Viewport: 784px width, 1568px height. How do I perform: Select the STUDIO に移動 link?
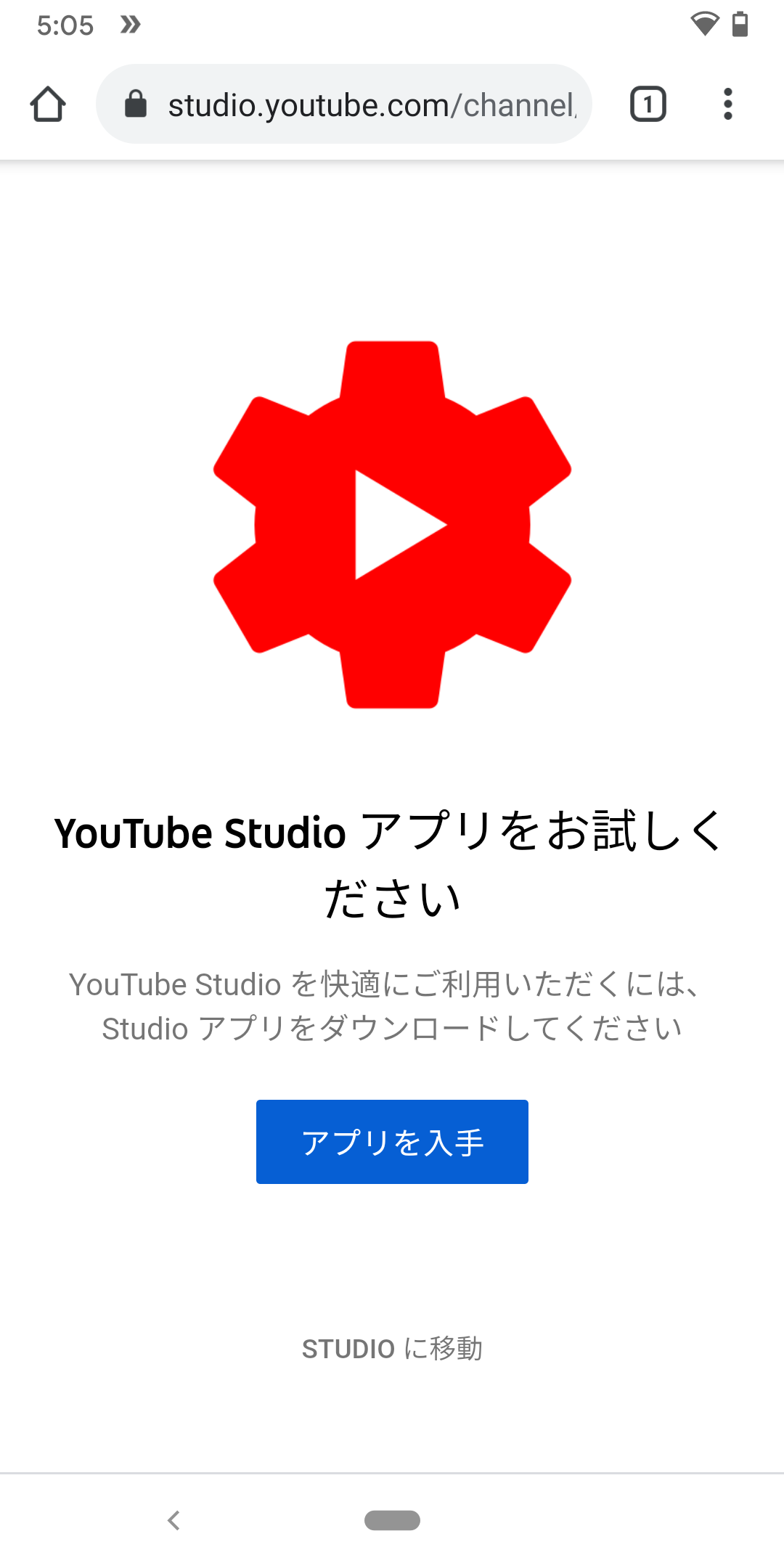click(x=392, y=1348)
